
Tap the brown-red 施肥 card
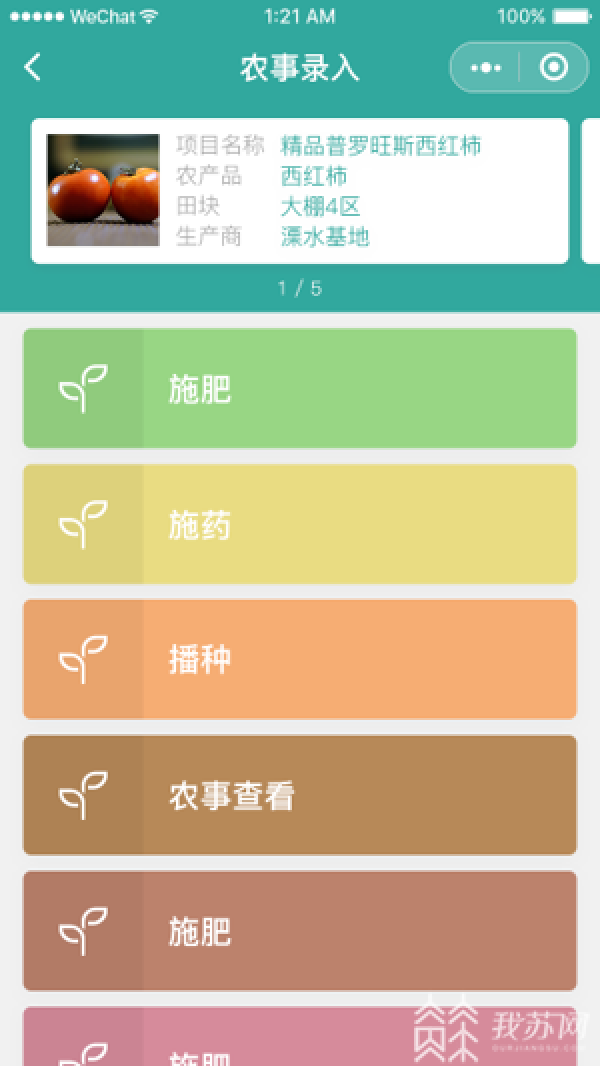coord(300,931)
